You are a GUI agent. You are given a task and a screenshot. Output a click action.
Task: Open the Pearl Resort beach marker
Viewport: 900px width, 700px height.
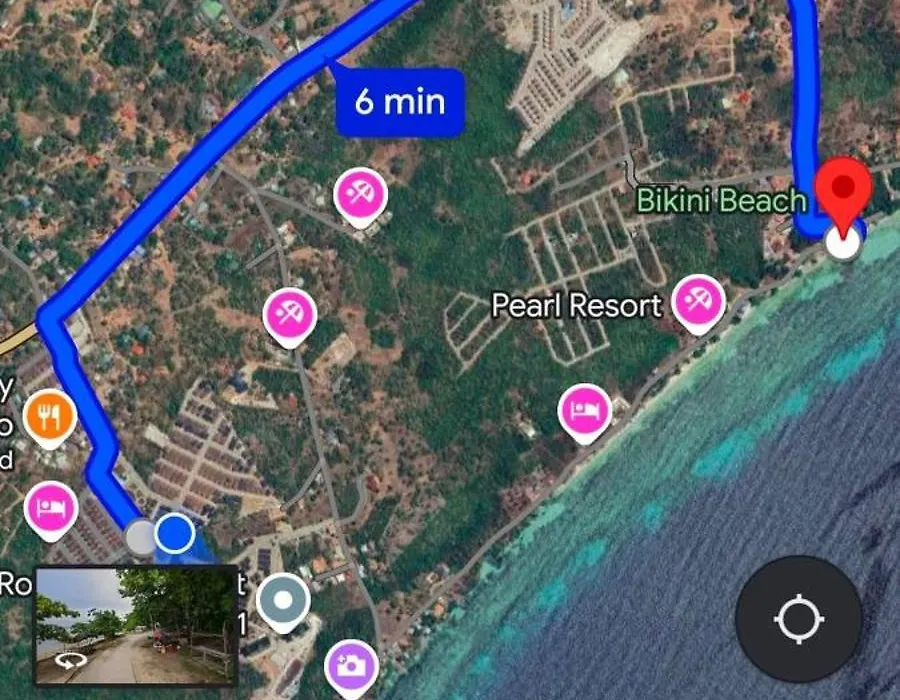coord(698,302)
